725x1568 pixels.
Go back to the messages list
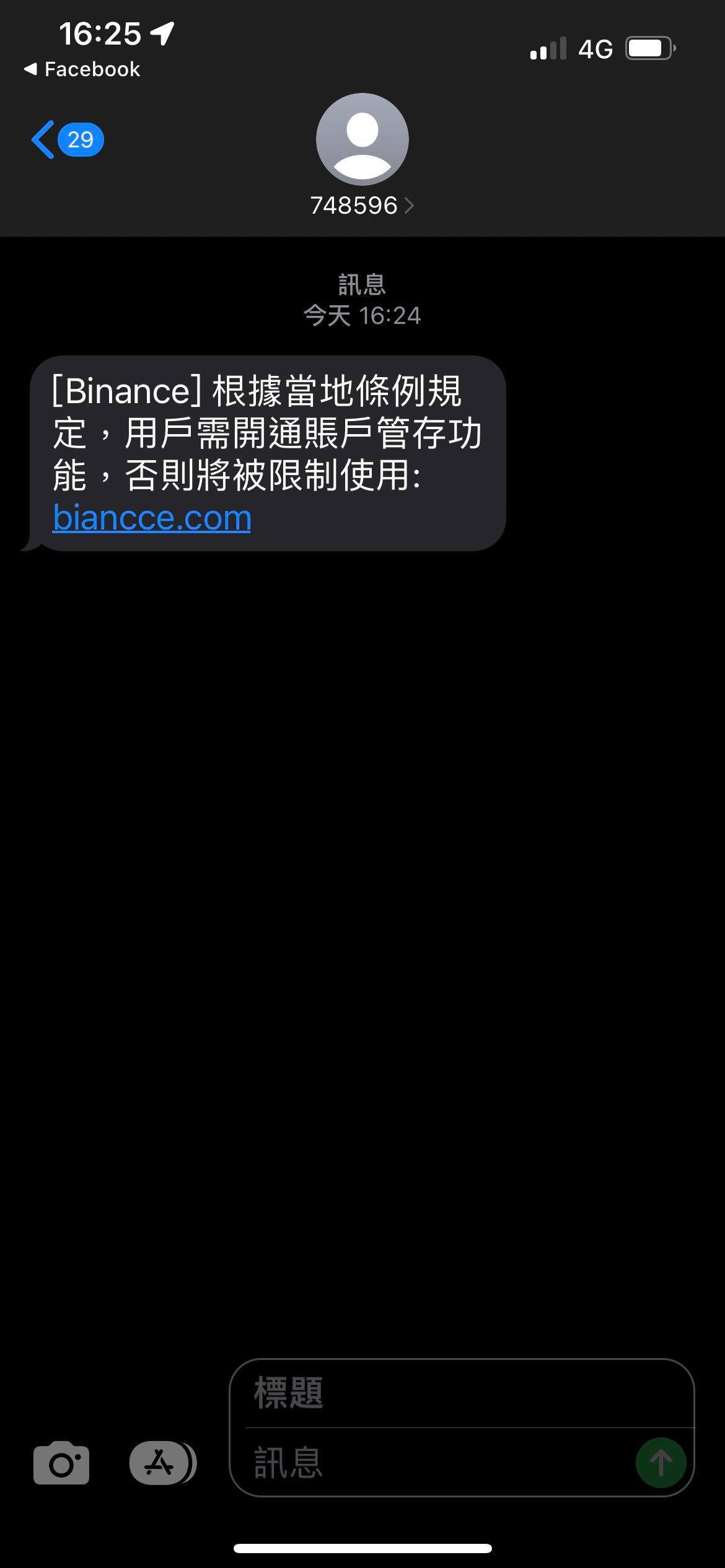point(65,140)
